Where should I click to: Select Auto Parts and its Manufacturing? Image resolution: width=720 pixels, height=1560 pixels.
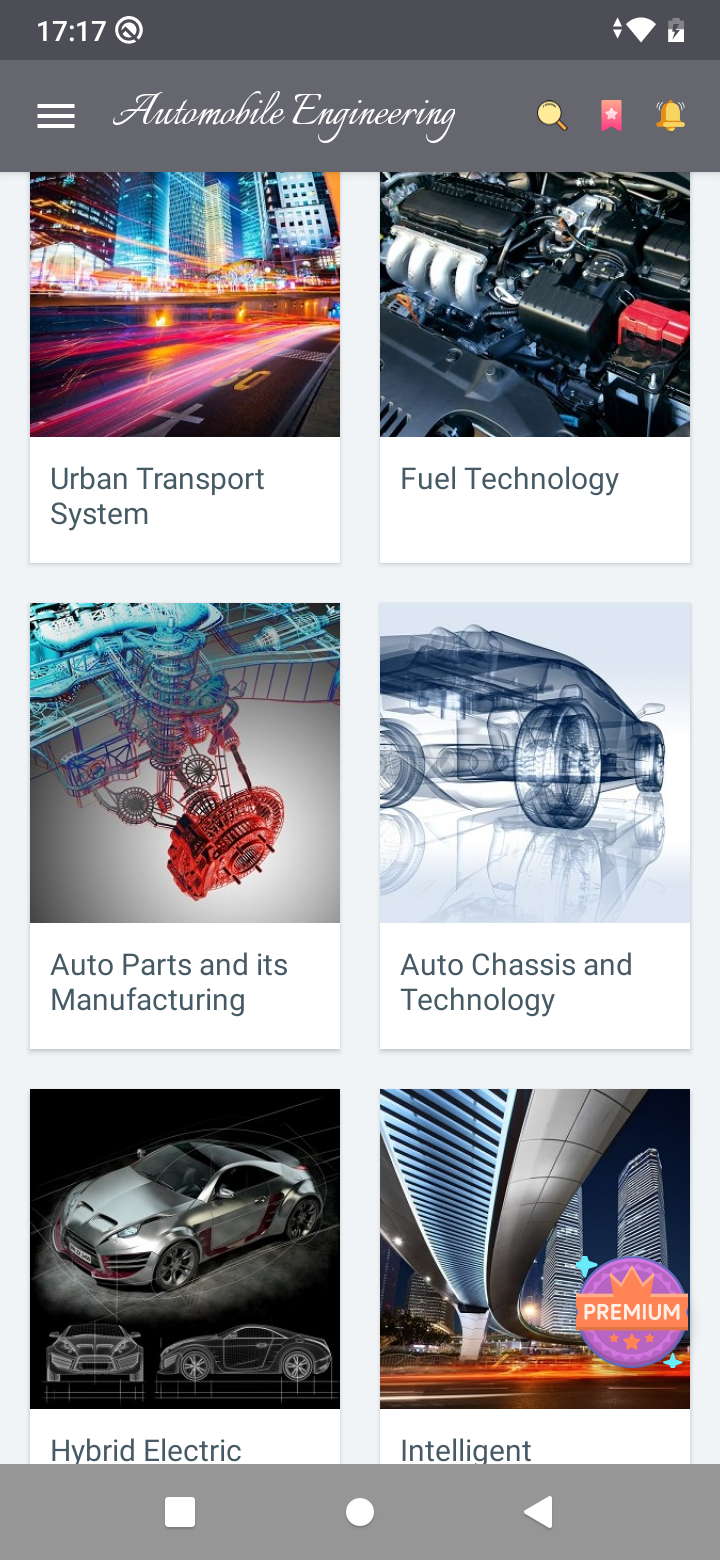(169, 981)
